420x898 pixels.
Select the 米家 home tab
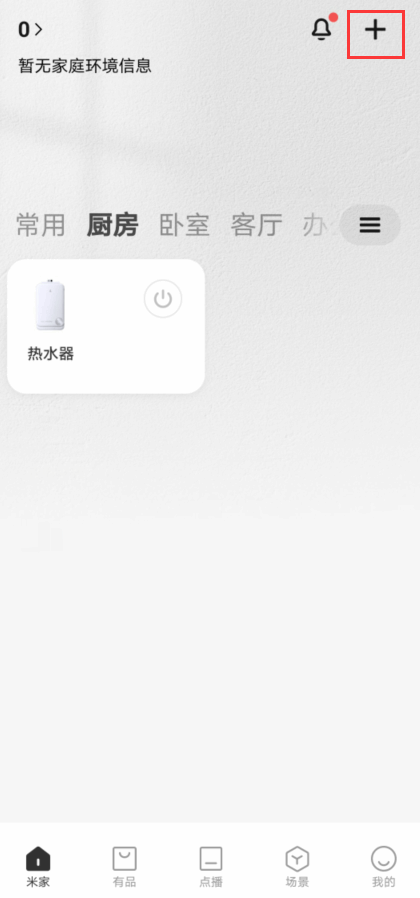pyautogui.click(x=38, y=866)
